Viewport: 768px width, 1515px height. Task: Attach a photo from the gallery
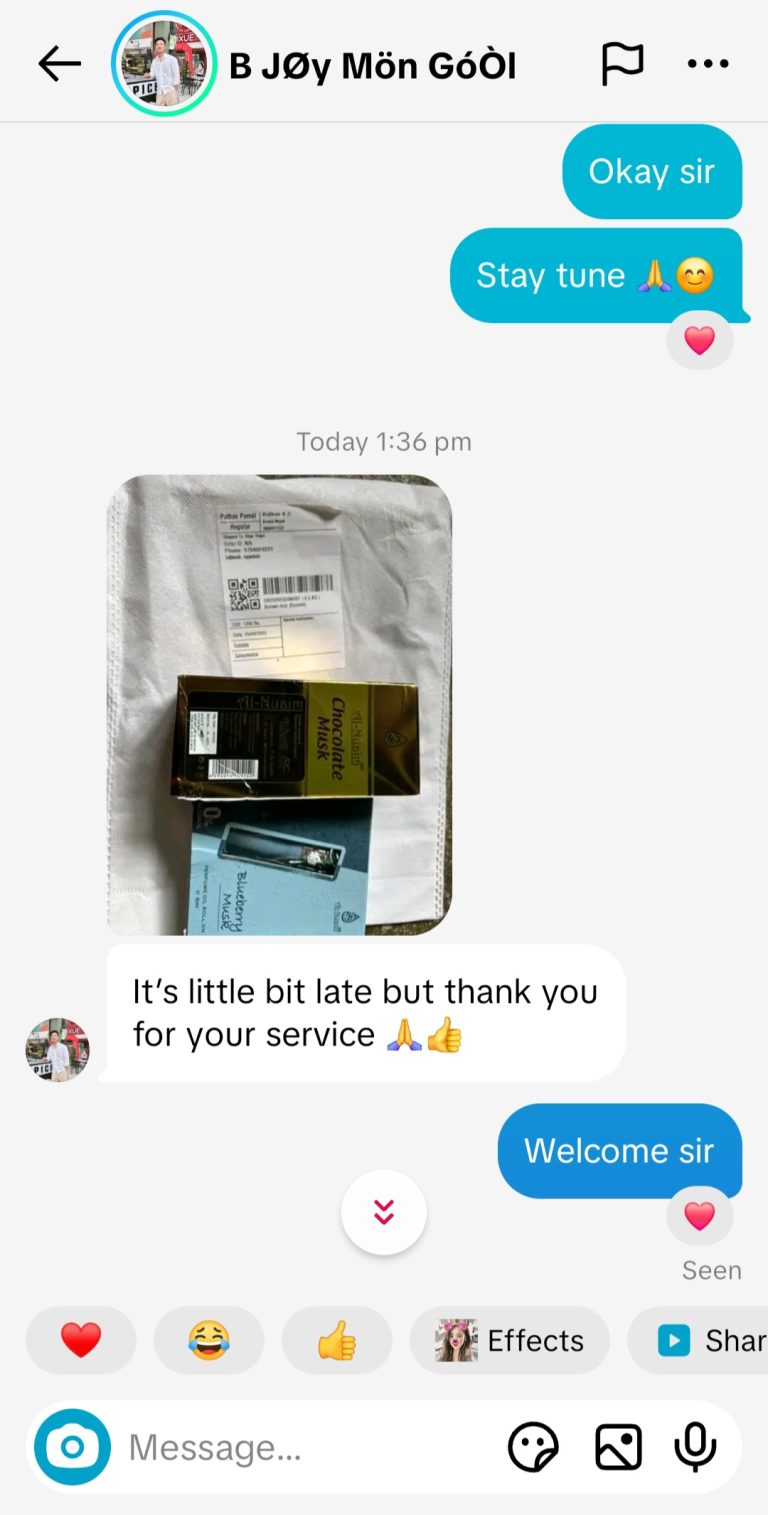click(x=618, y=1447)
